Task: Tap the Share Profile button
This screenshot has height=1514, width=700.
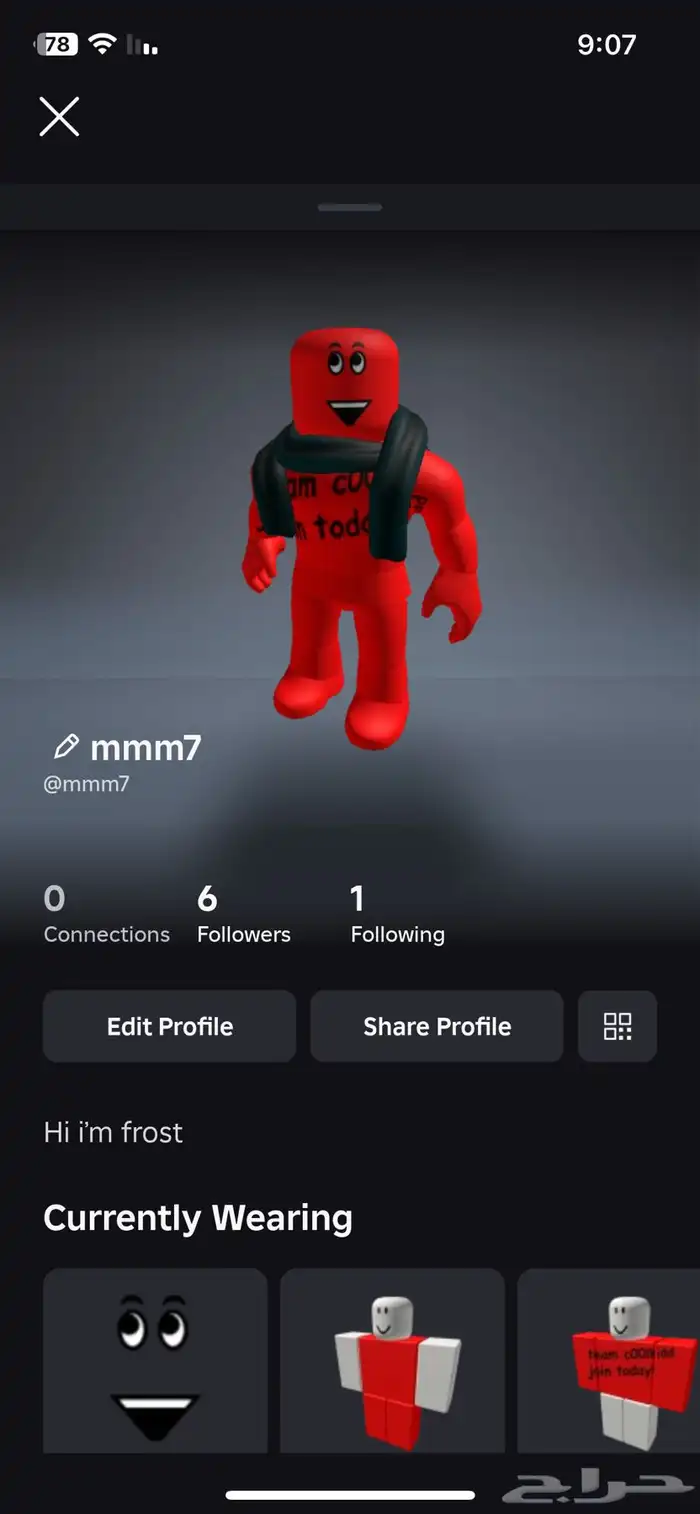Action: pyautogui.click(x=437, y=1026)
